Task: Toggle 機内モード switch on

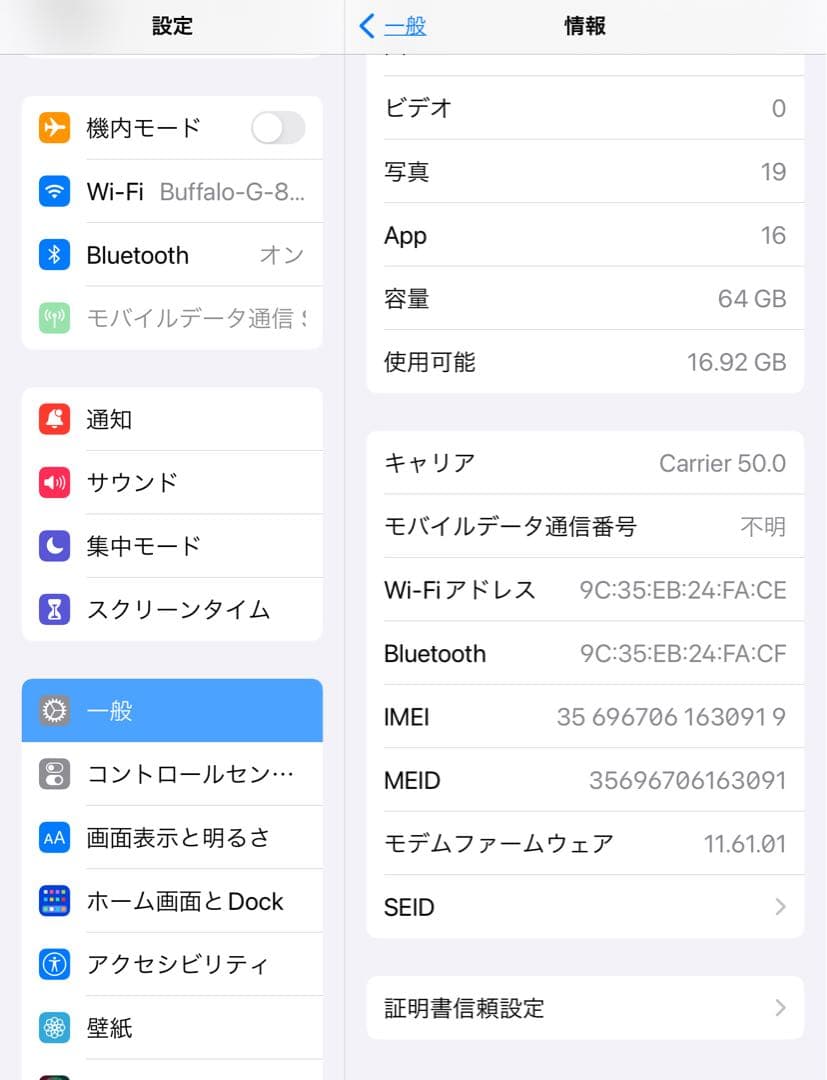Action: pyautogui.click(x=277, y=127)
